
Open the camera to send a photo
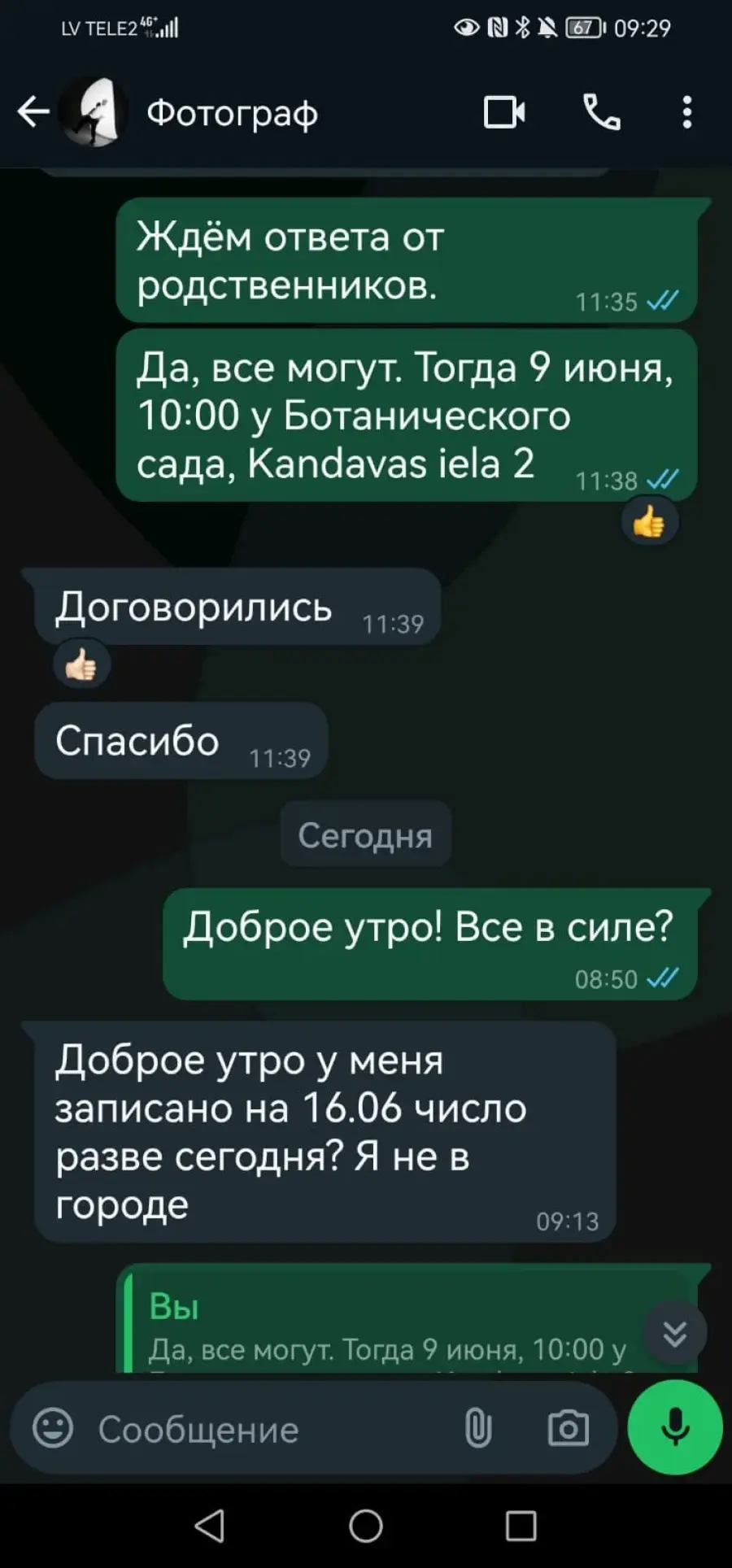pos(568,1428)
